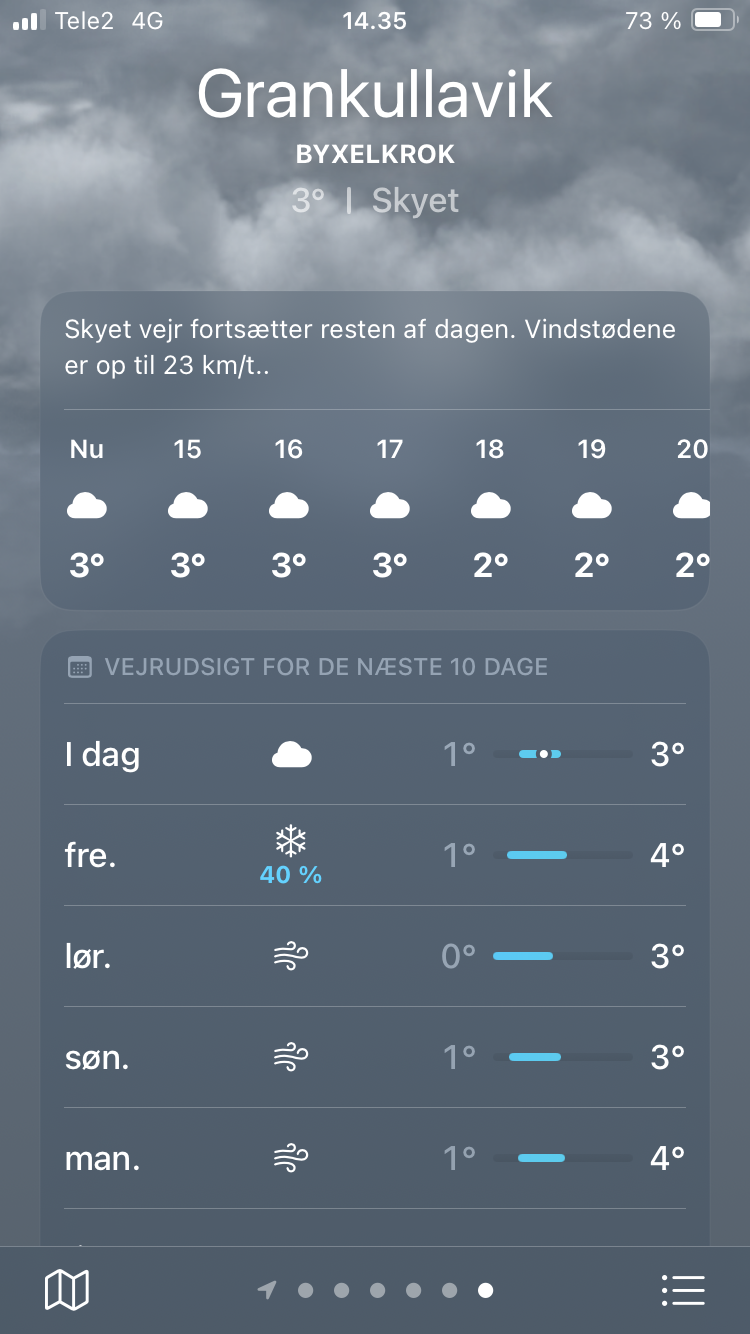
Task: Open today's forecast row "I dag"
Action: click(x=375, y=754)
